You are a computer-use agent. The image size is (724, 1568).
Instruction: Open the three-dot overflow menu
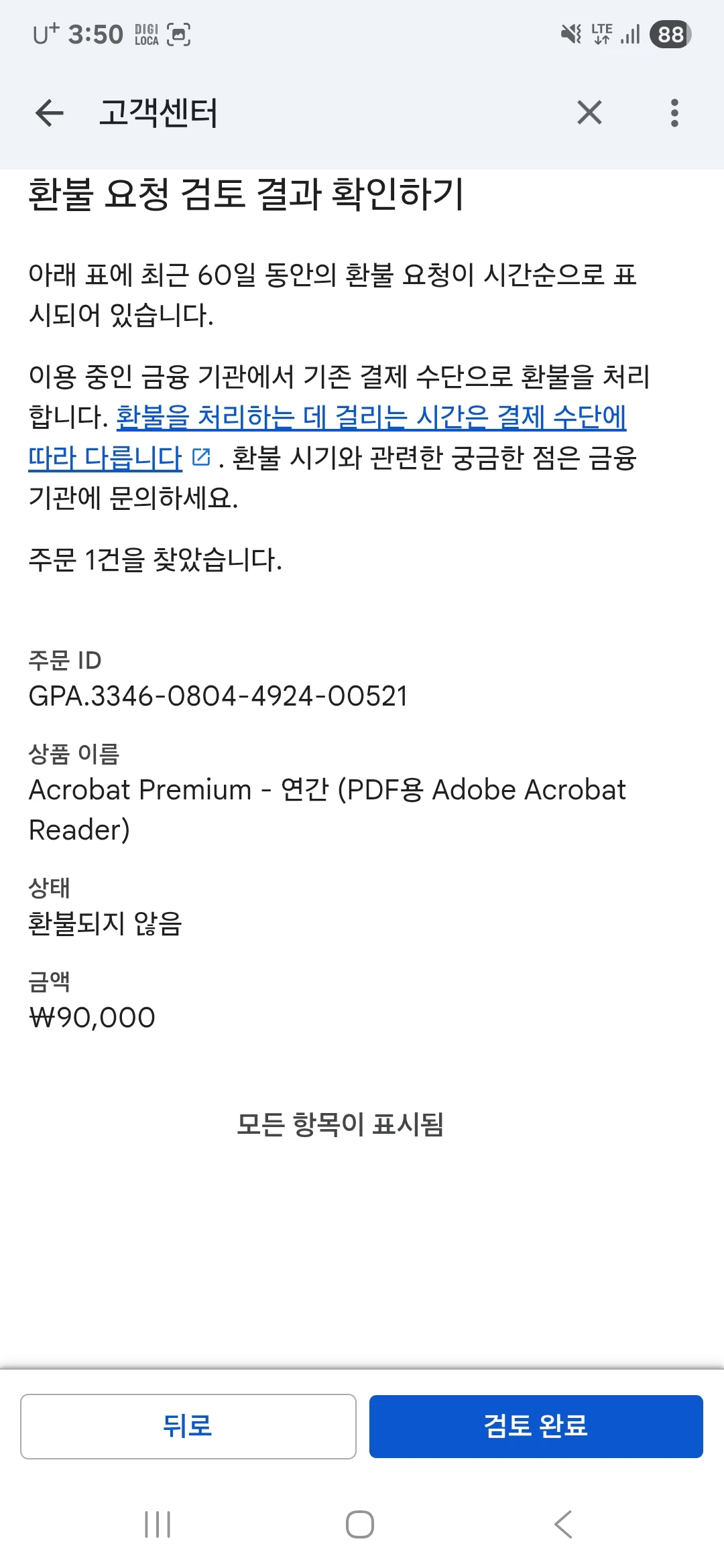(x=674, y=113)
